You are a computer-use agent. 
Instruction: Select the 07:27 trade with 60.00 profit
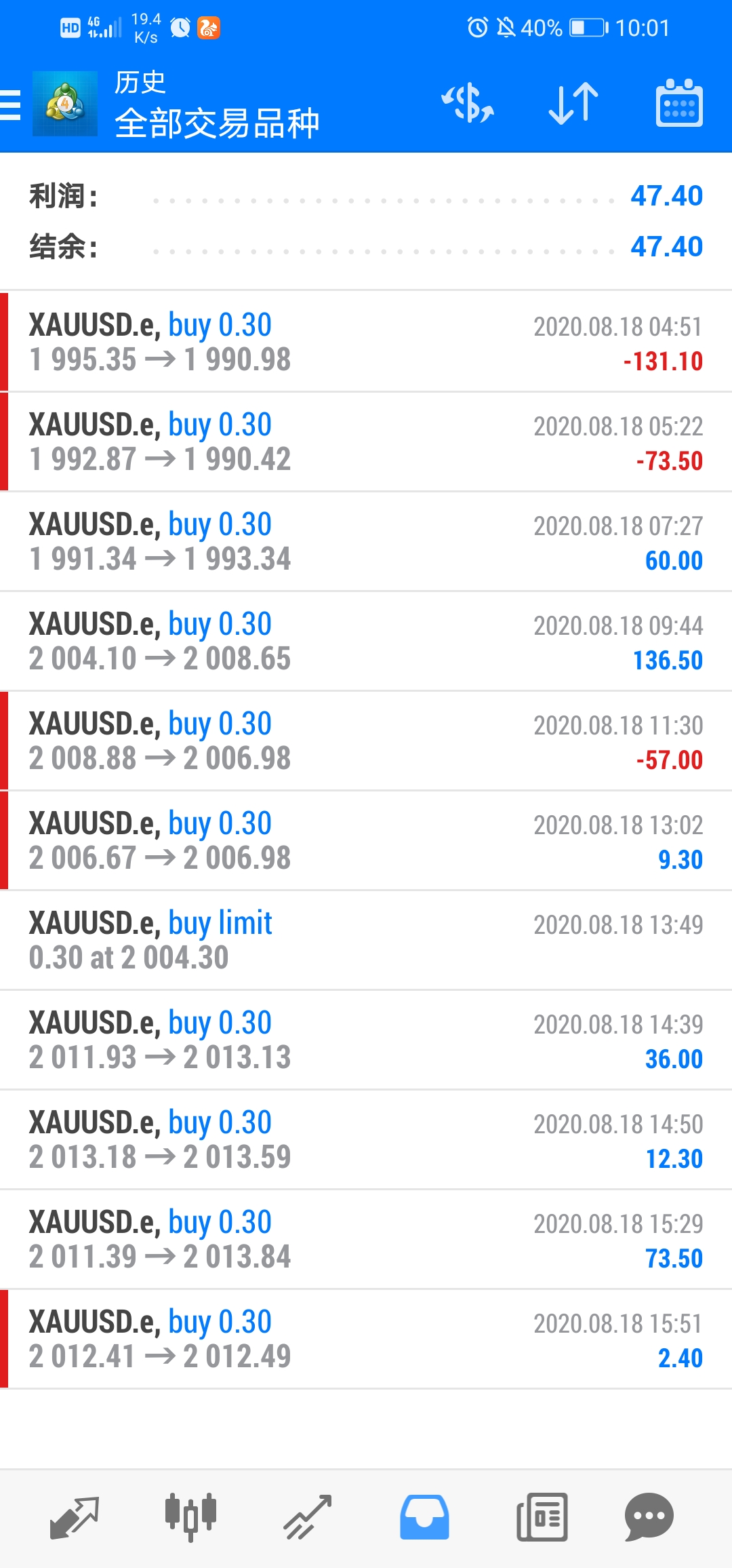[x=366, y=541]
